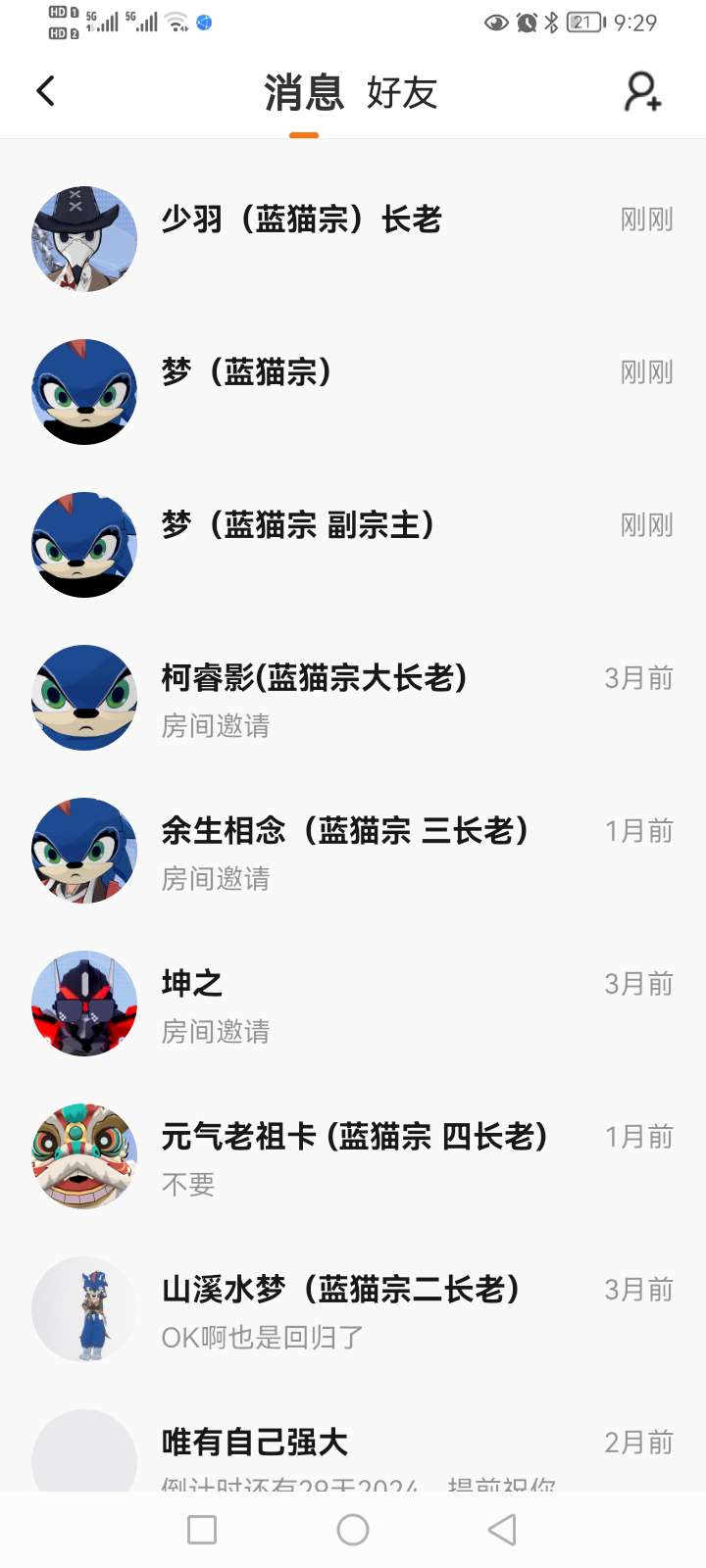The height and width of the screenshot is (1568, 706).
Task: Open chat with 少羽（蓝猫宗）长老
Action: click(353, 239)
